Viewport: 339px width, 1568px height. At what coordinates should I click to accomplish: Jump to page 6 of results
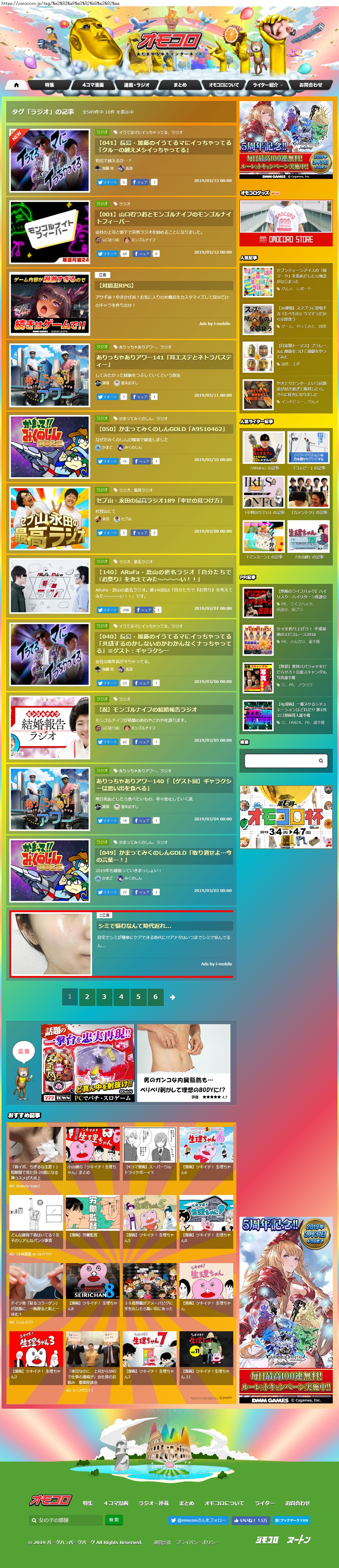(x=155, y=996)
